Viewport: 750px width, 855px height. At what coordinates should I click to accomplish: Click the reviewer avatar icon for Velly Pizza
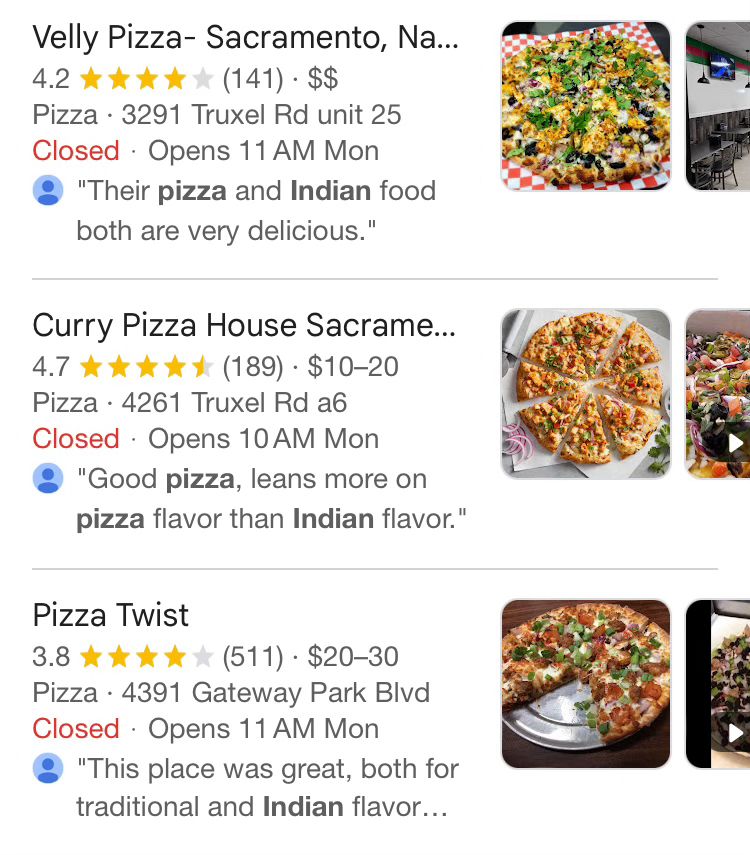click(x=46, y=190)
